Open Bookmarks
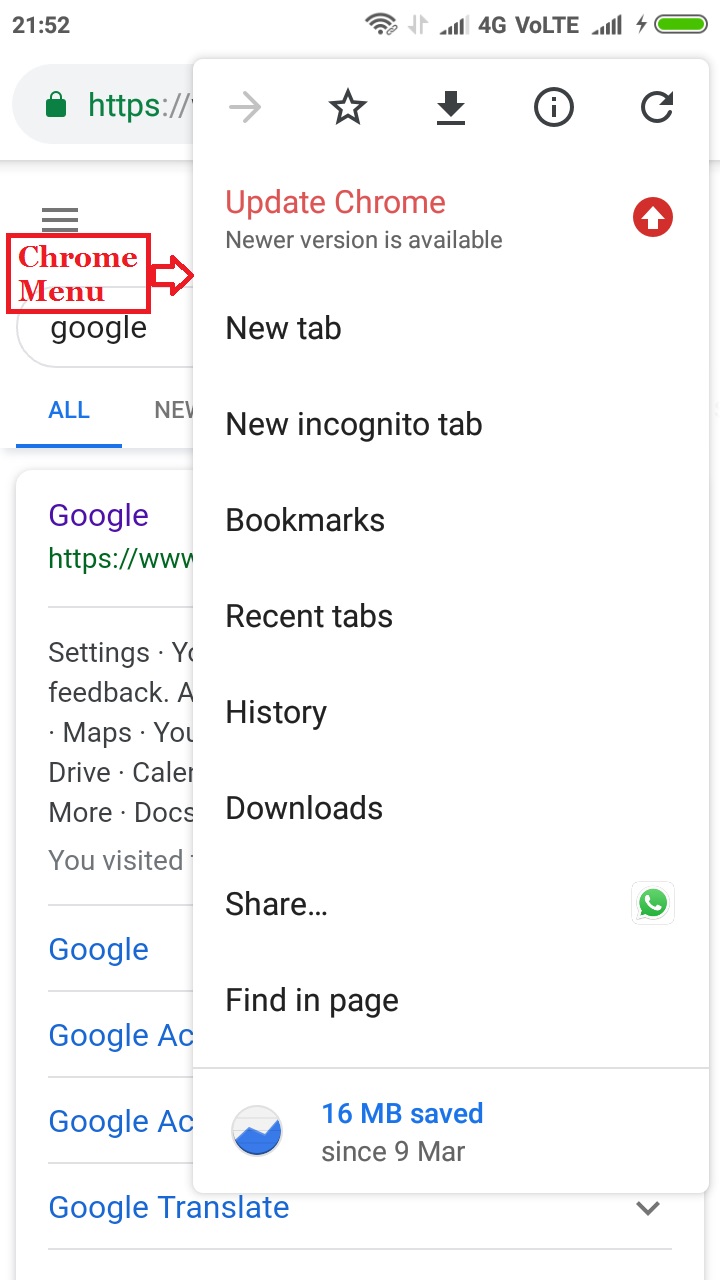This screenshot has height=1280, width=720. 305,520
